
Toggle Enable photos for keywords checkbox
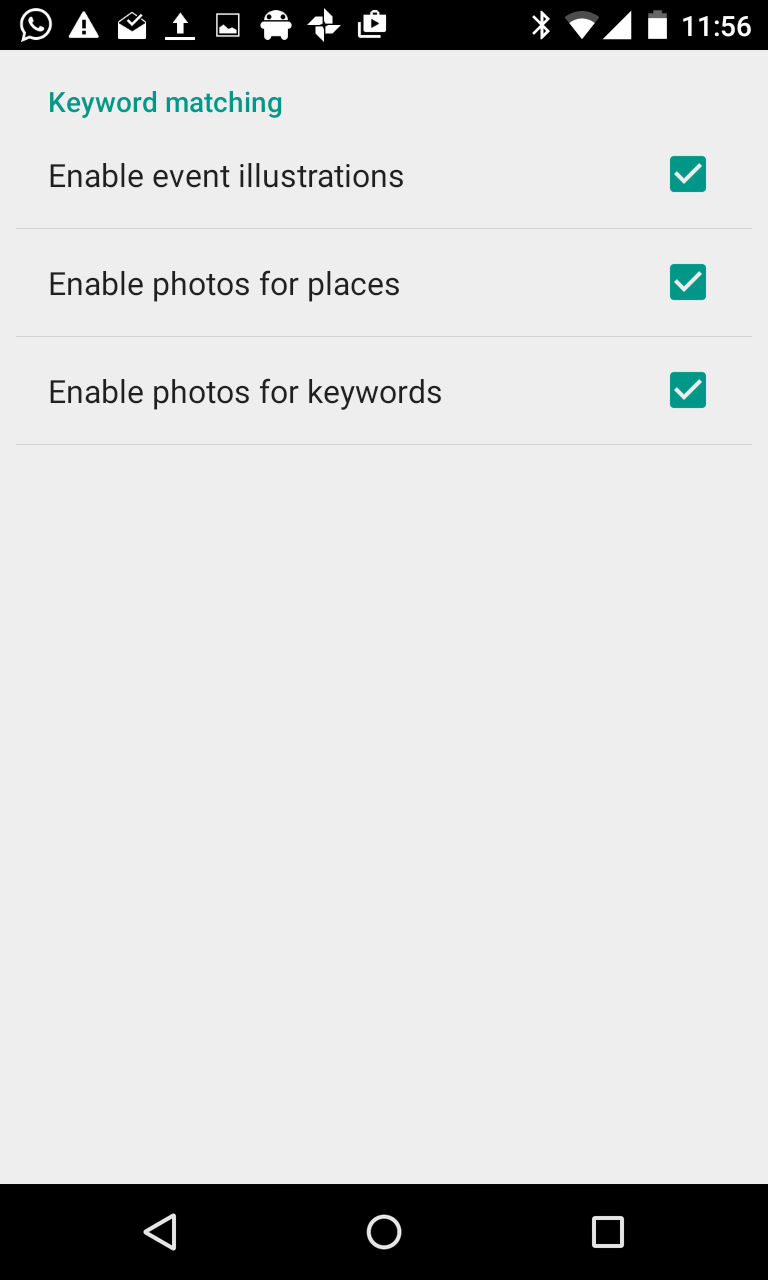coord(688,391)
